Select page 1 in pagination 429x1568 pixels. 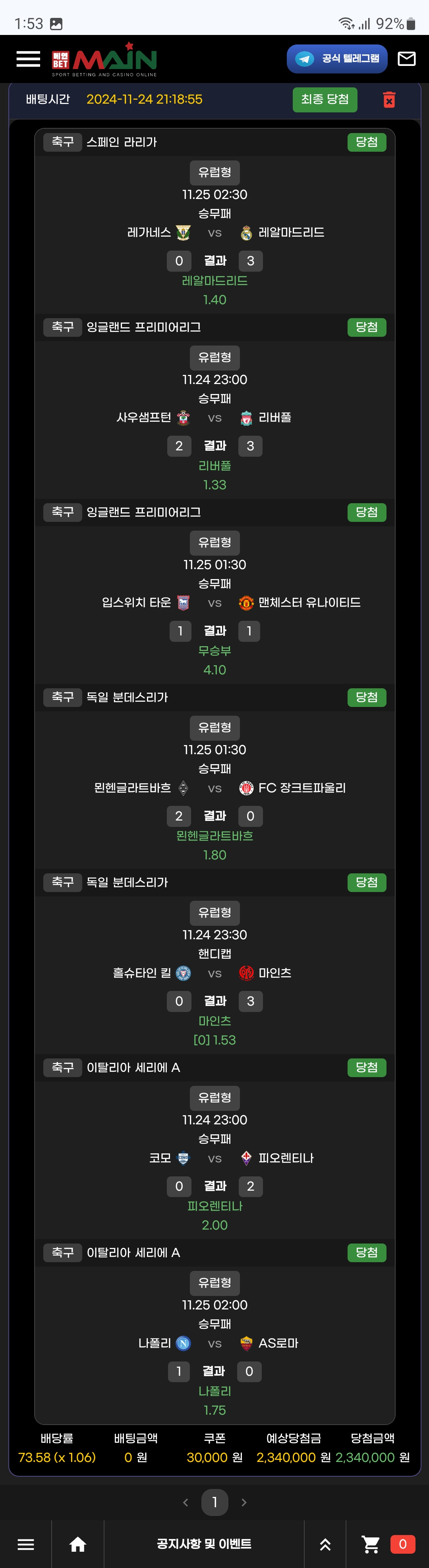click(x=215, y=1502)
